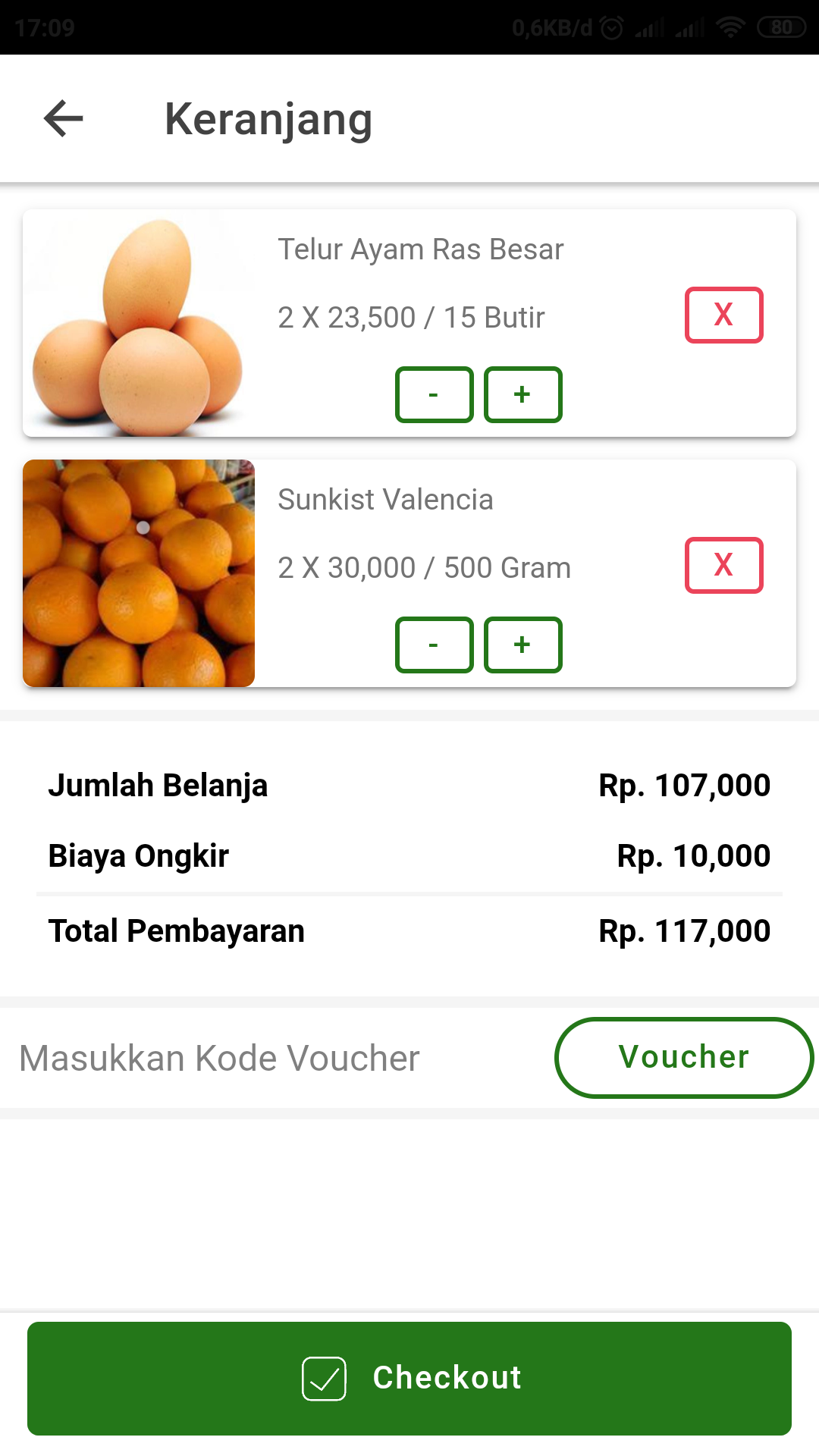Increase quantity of Sunkist Valencia

(x=522, y=645)
